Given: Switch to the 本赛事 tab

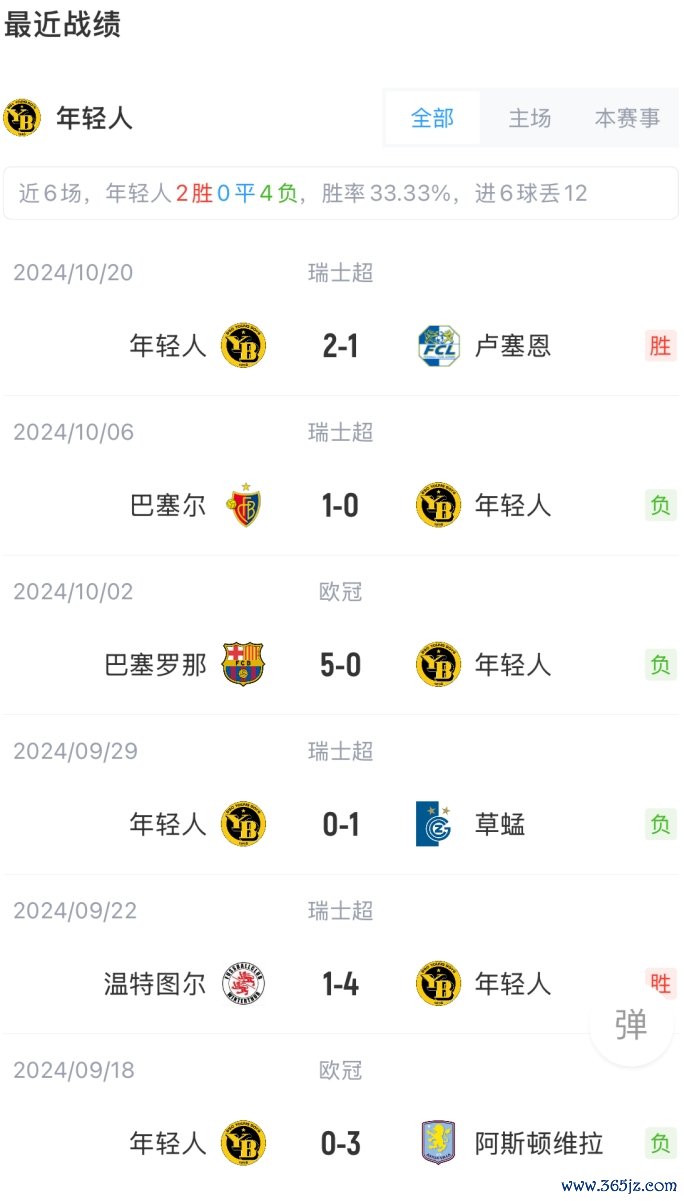Looking at the screenshot, I should (628, 118).
